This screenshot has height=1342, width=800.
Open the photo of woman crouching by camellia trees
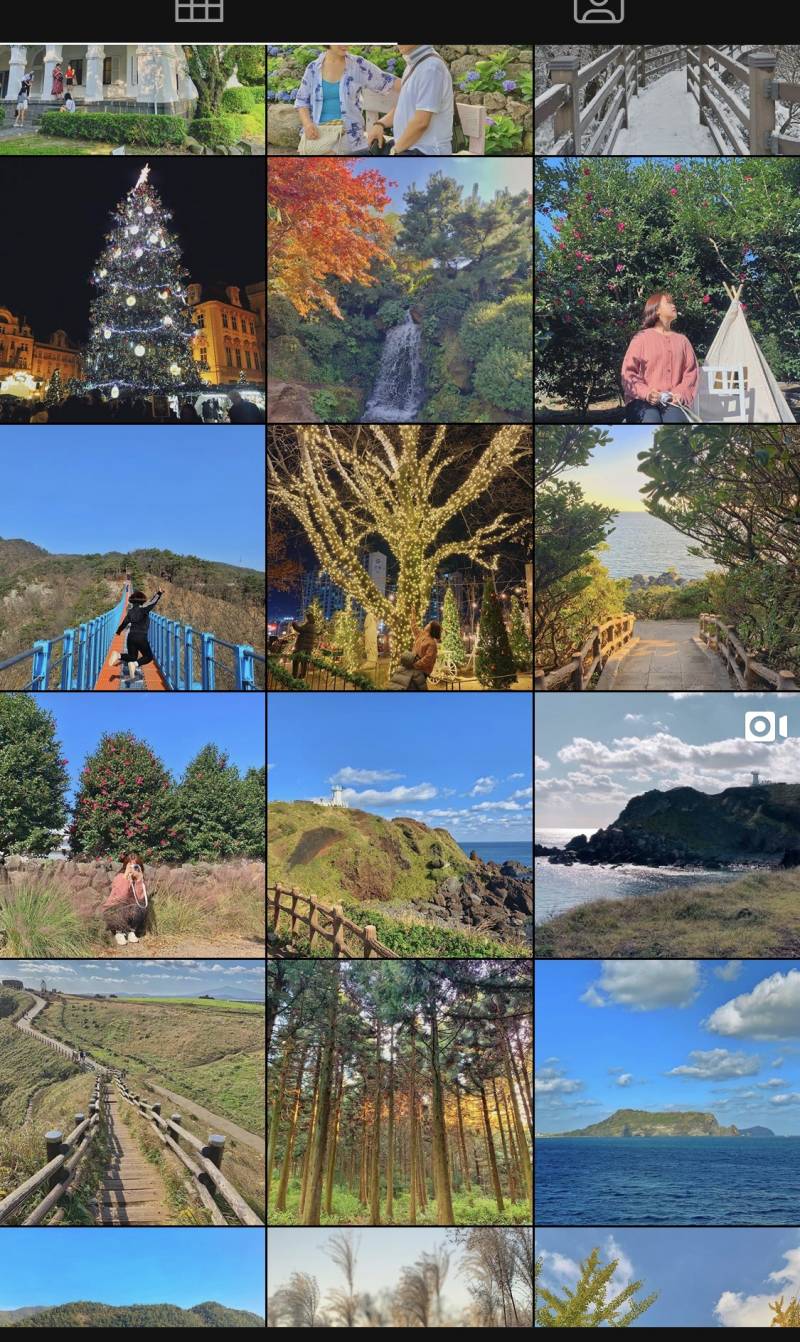click(x=132, y=825)
